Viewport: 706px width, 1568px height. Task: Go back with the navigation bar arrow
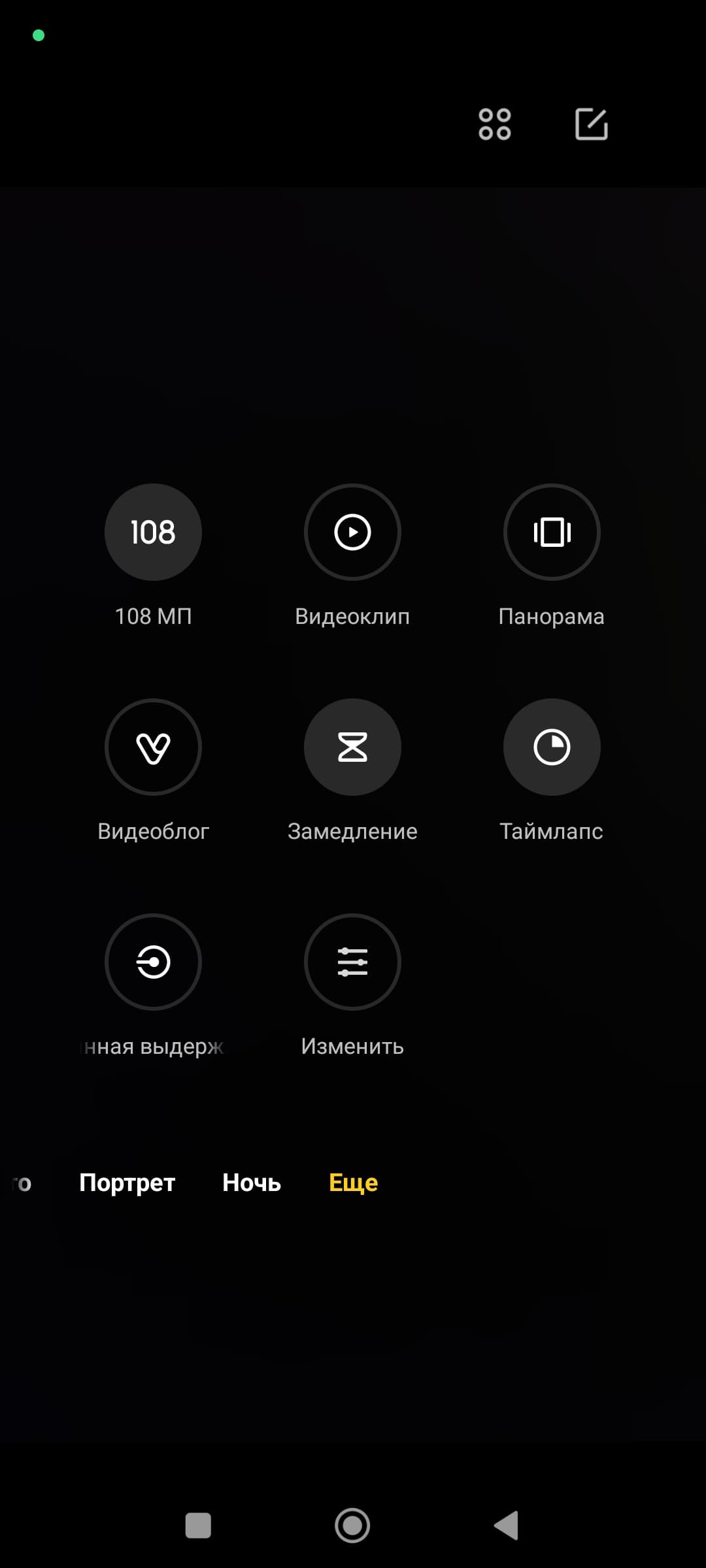(x=507, y=1526)
